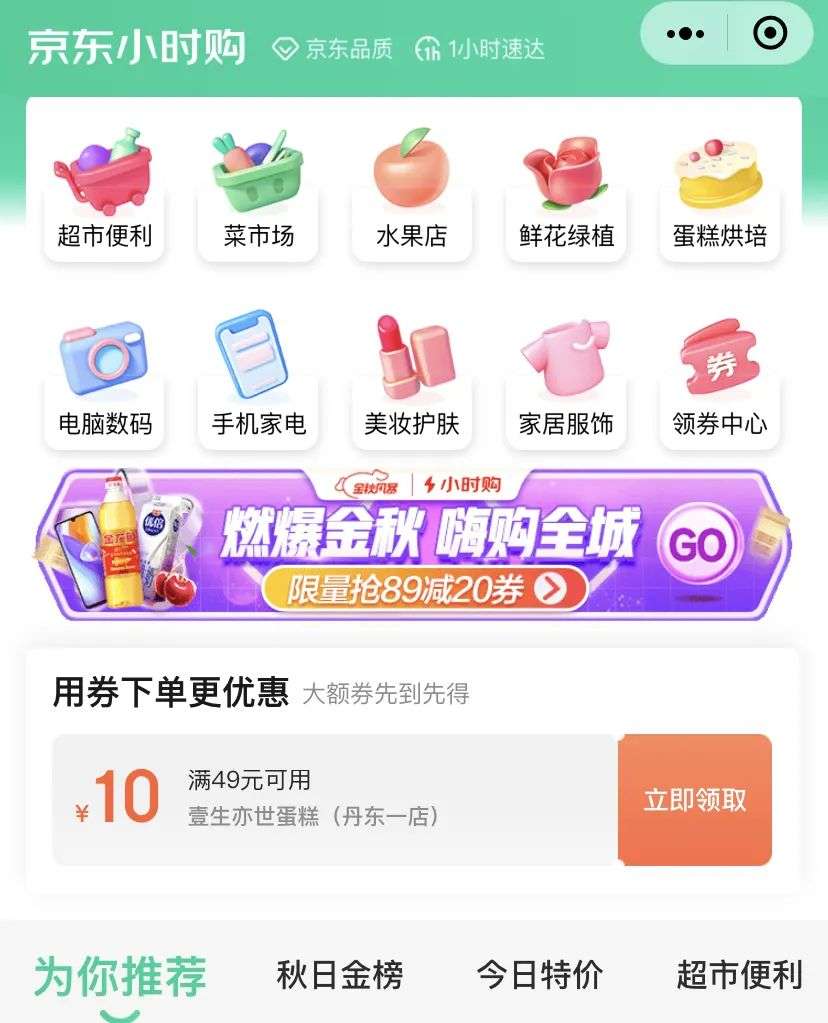
Task: Open the mini program more options menu
Action: 685,34
